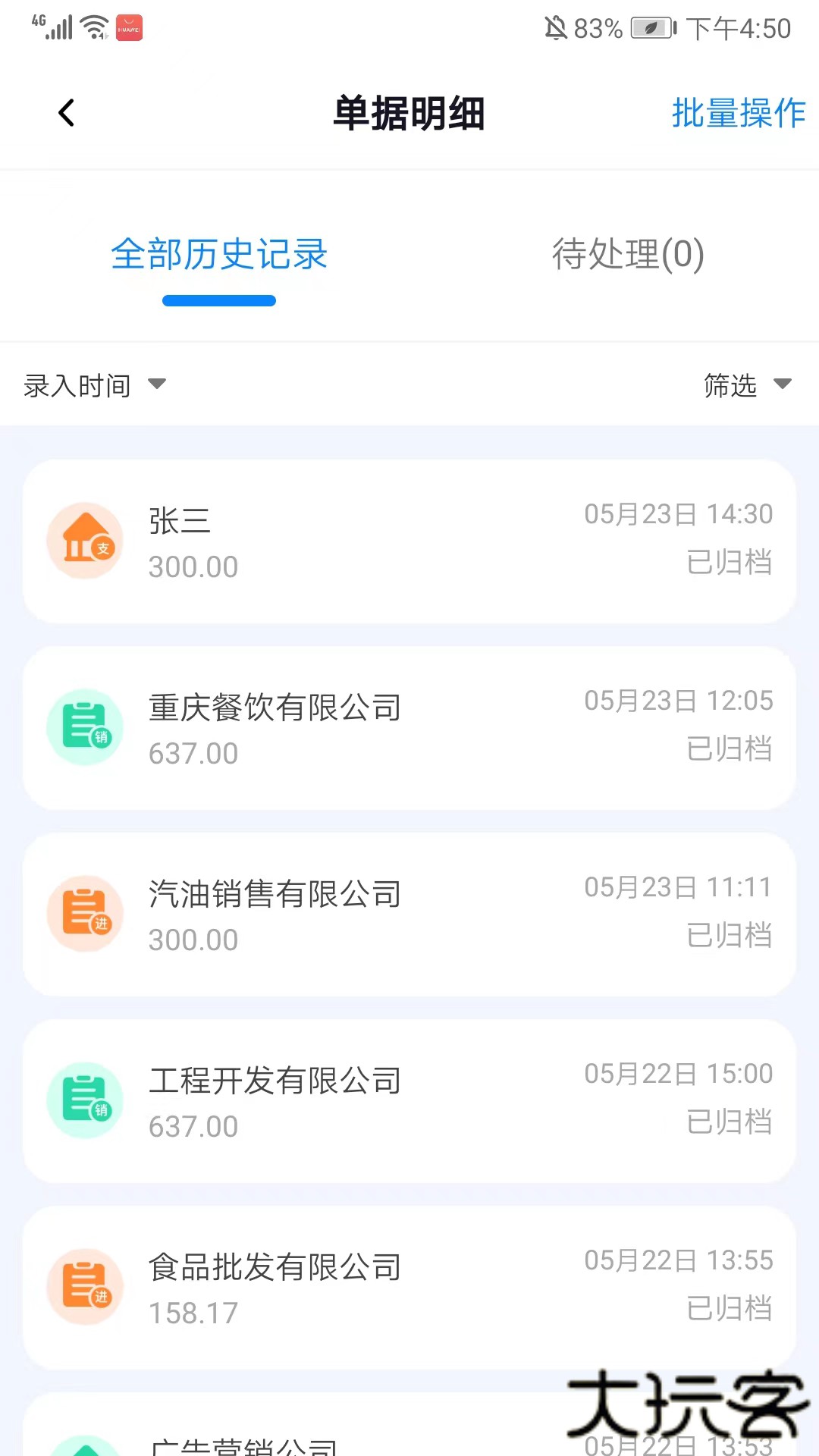Switch to 全部历史记录 tab
The image size is (819, 1456).
coord(219,255)
